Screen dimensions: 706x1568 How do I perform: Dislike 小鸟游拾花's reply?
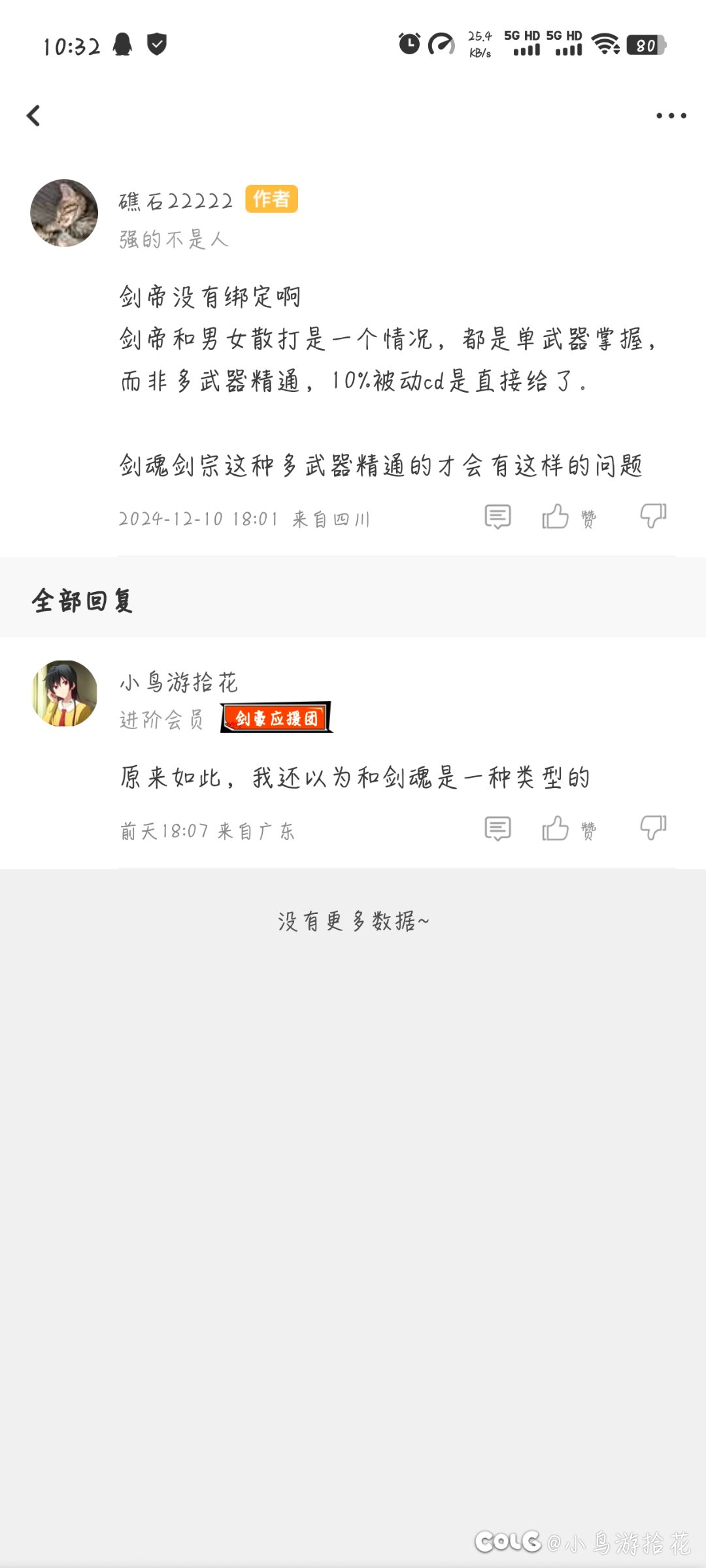pyautogui.click(x=653, y=828)
